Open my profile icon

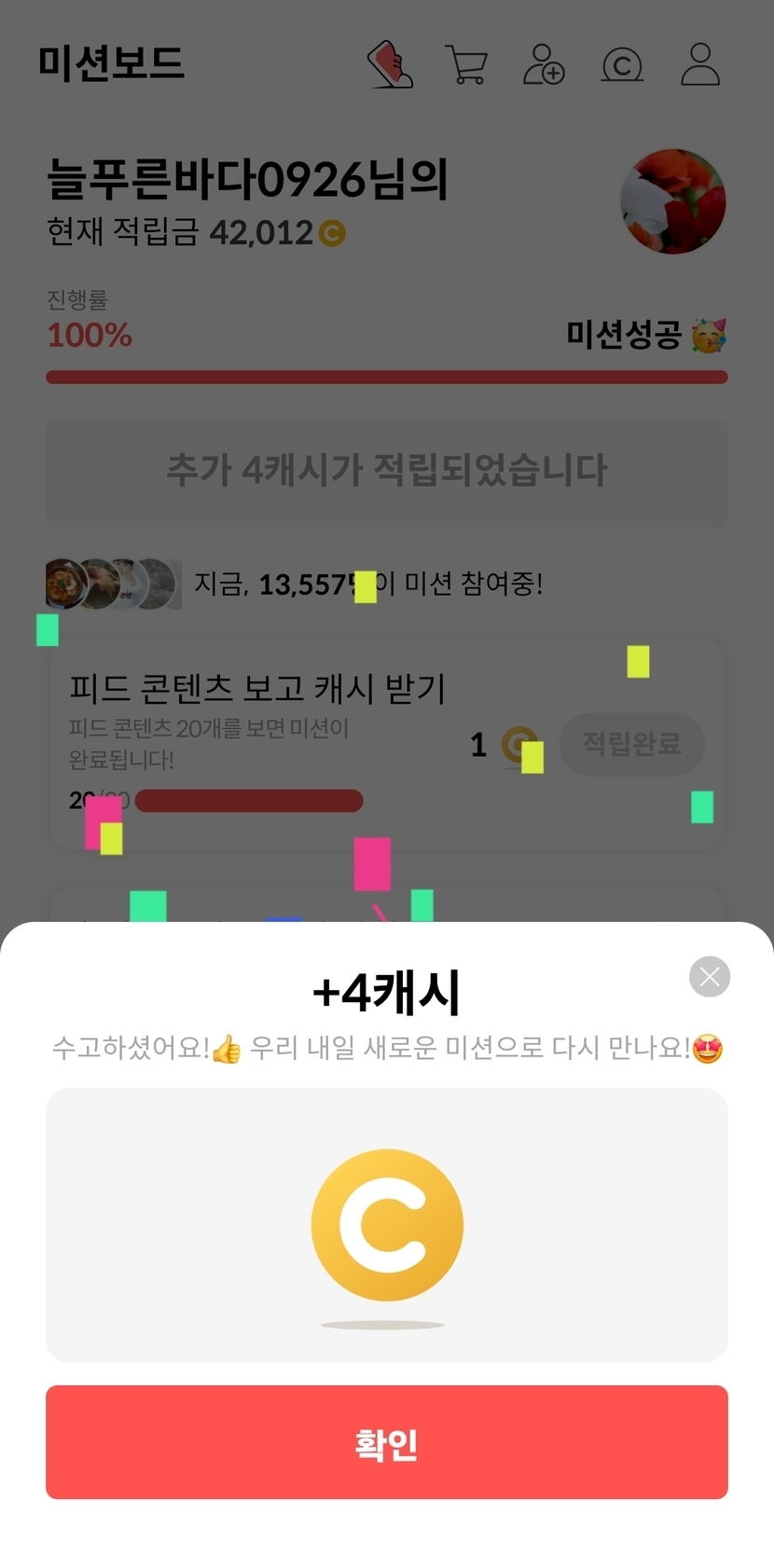[x=699, y=65]
